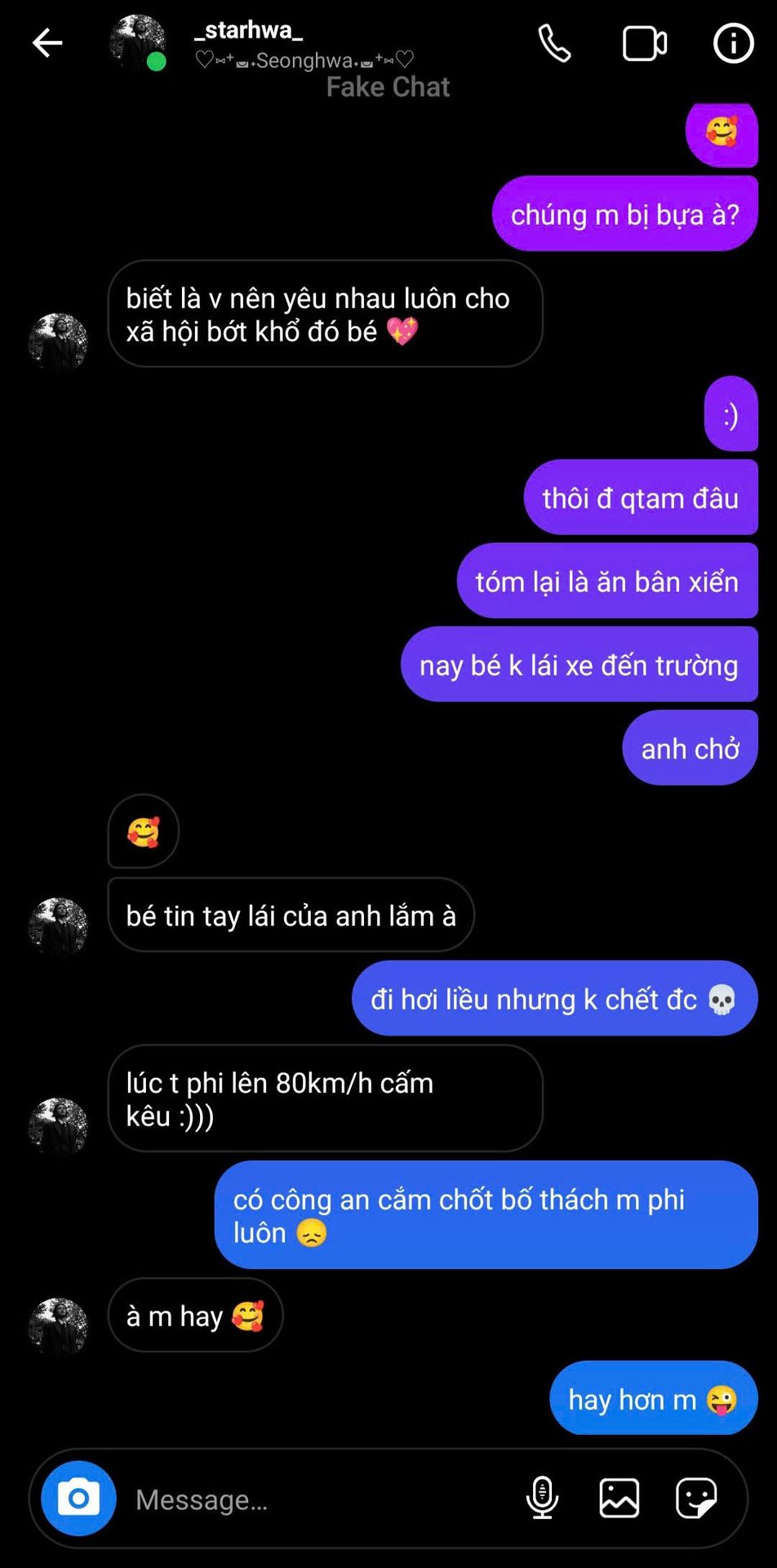Start a voice call with _starhwa_
Viewport: 777px width, 1568px height.
[554, 43]
